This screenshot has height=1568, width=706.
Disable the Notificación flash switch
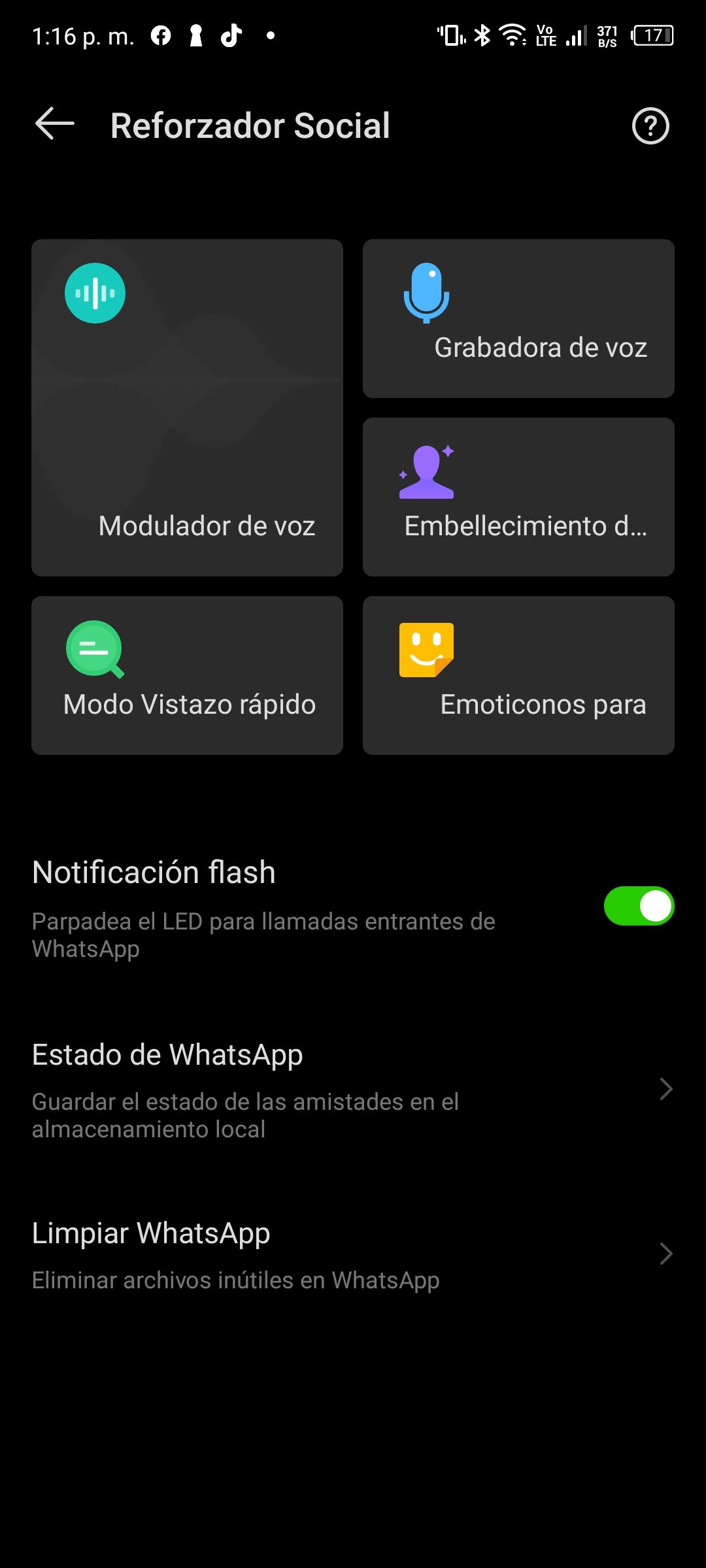pyautogui.click(x=638, y=906)
